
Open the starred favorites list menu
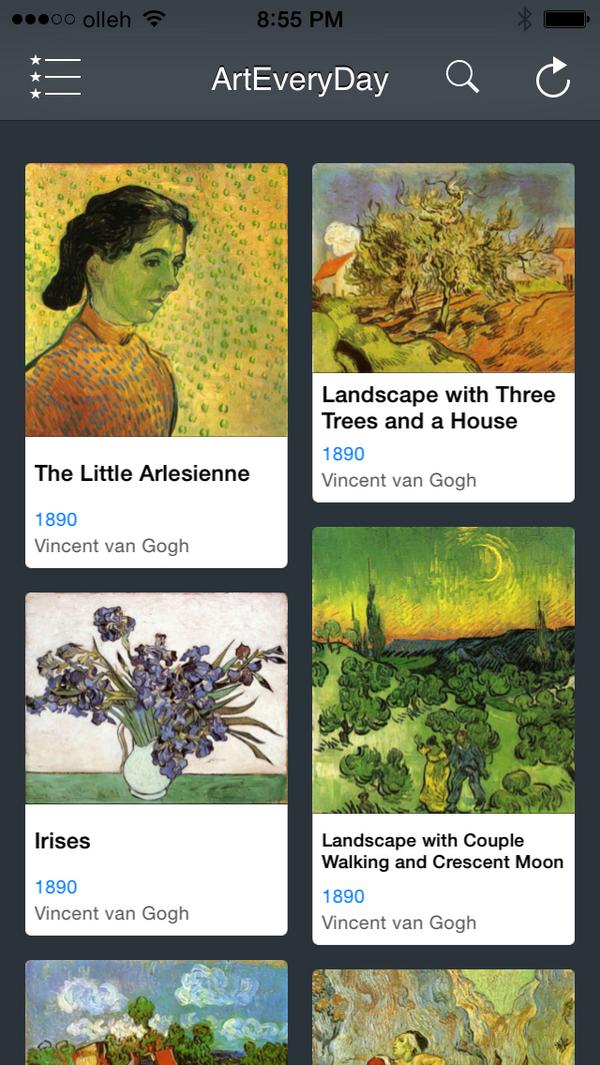click(55, 77)
